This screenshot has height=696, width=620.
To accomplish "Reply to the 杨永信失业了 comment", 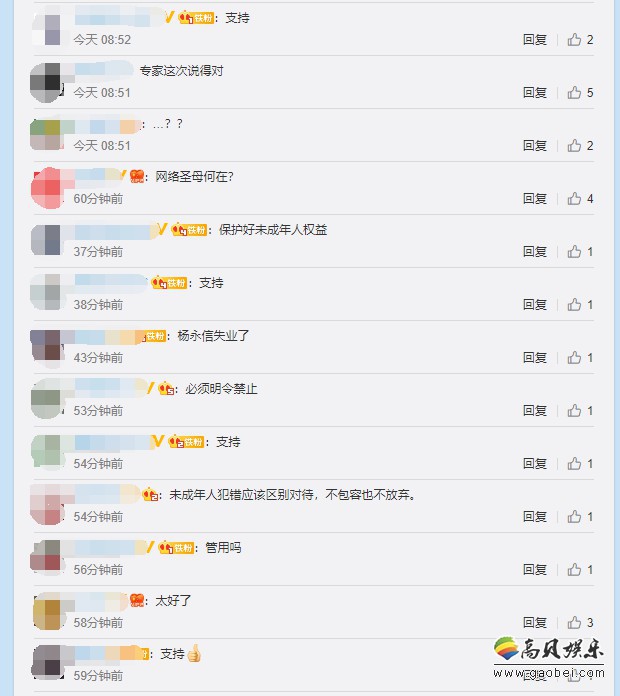I will tap(535, 358).
